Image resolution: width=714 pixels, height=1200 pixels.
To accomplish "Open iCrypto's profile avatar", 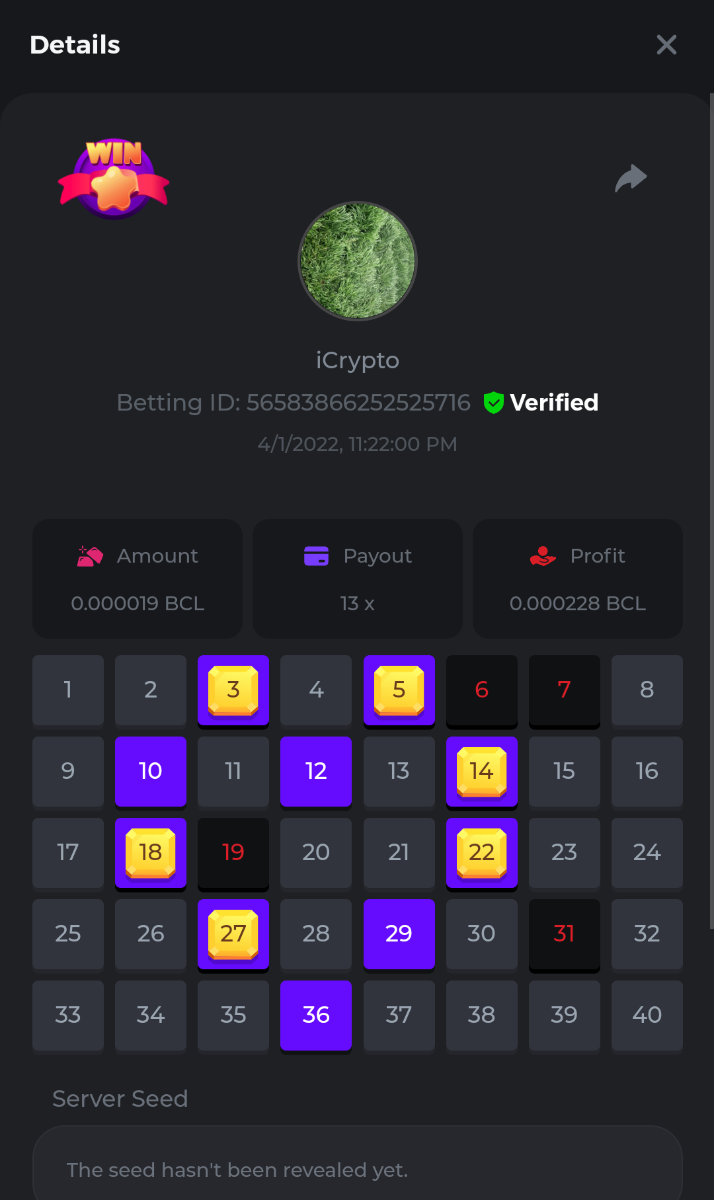I will (357, 262).
